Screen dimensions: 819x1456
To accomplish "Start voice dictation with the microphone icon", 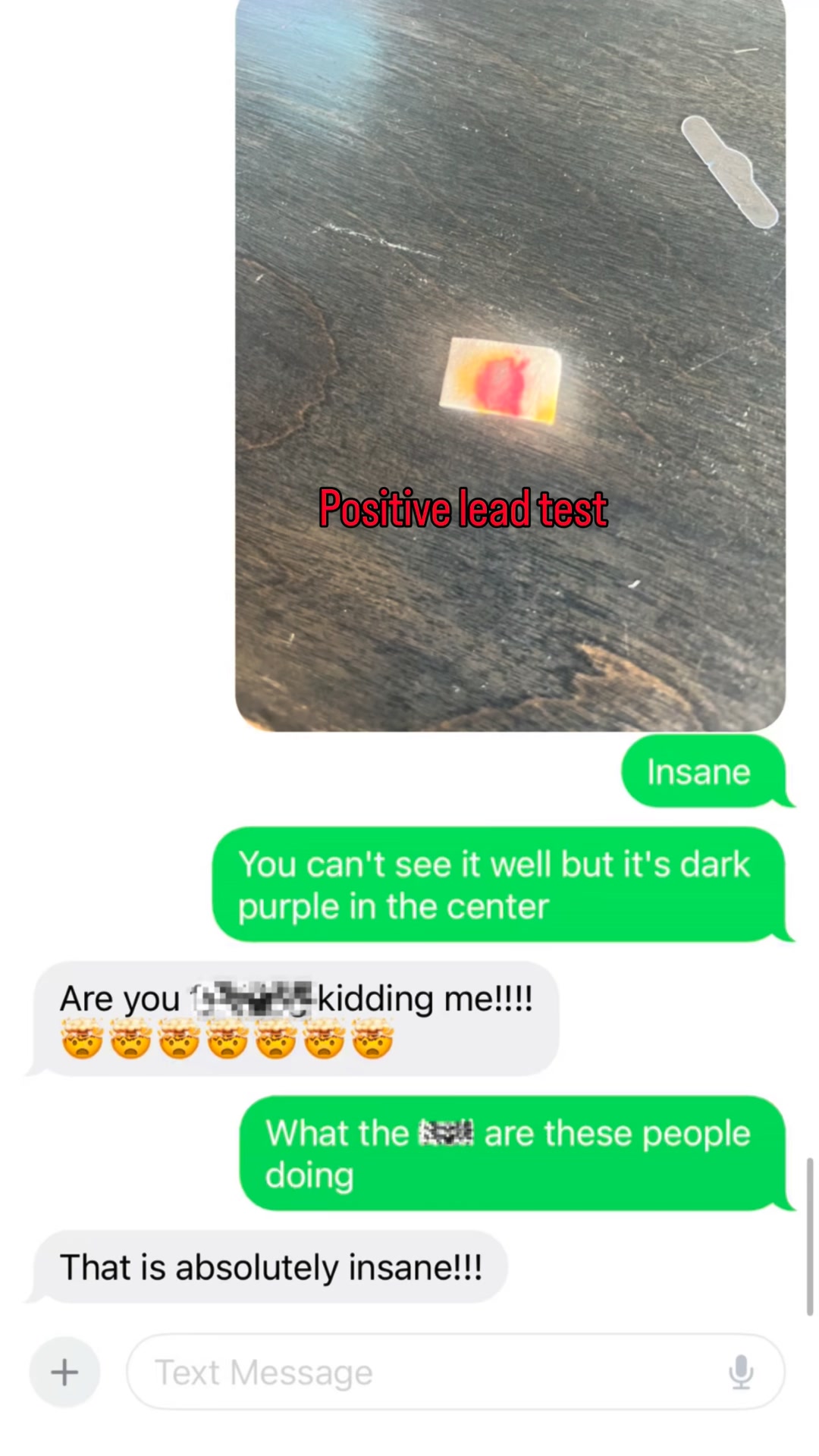I will (740, 1372).
